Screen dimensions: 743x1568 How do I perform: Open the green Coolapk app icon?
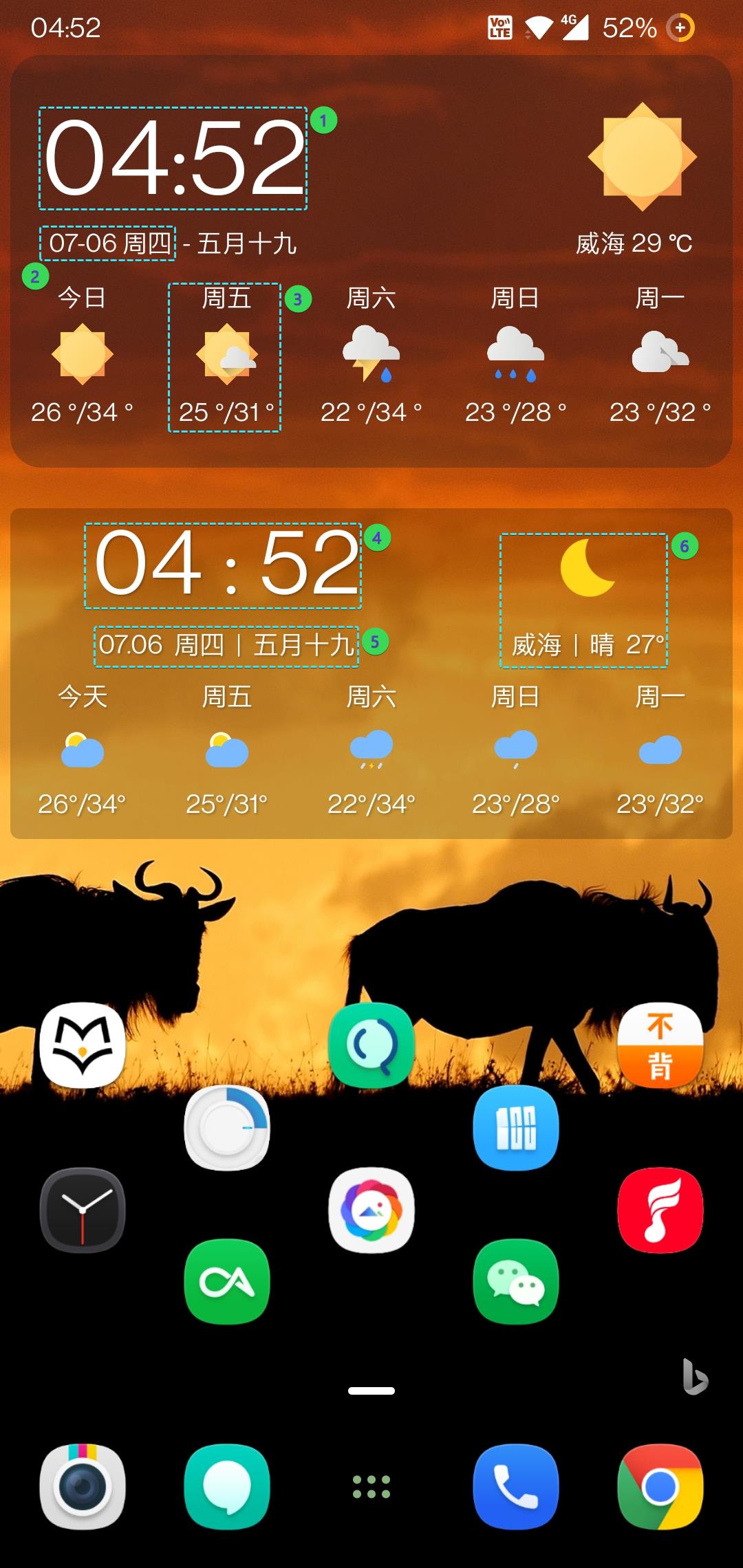pos(226,1281)
